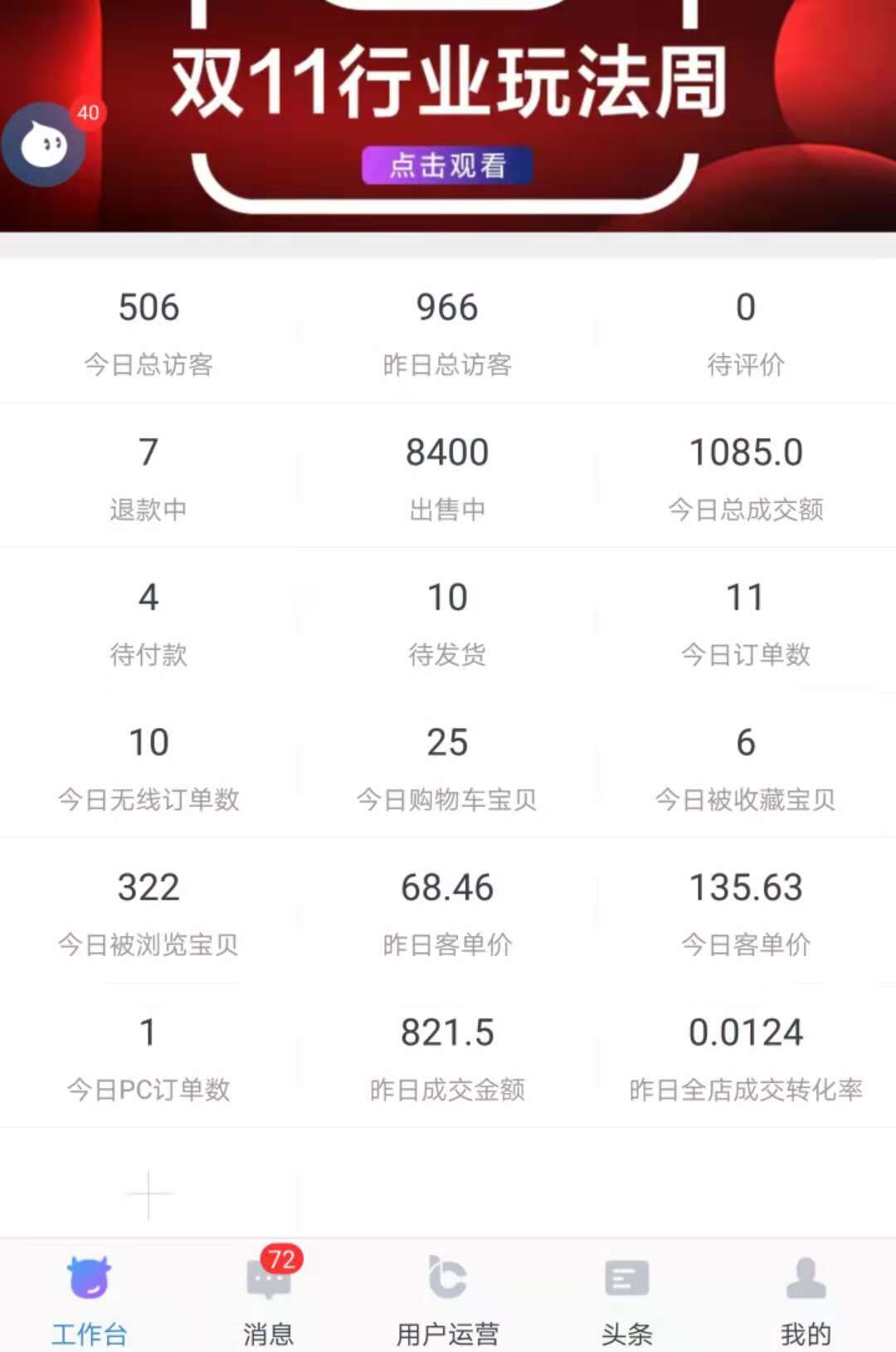
Task: Open 今日被收藏宝贝 tile
Action: [745, 767]
